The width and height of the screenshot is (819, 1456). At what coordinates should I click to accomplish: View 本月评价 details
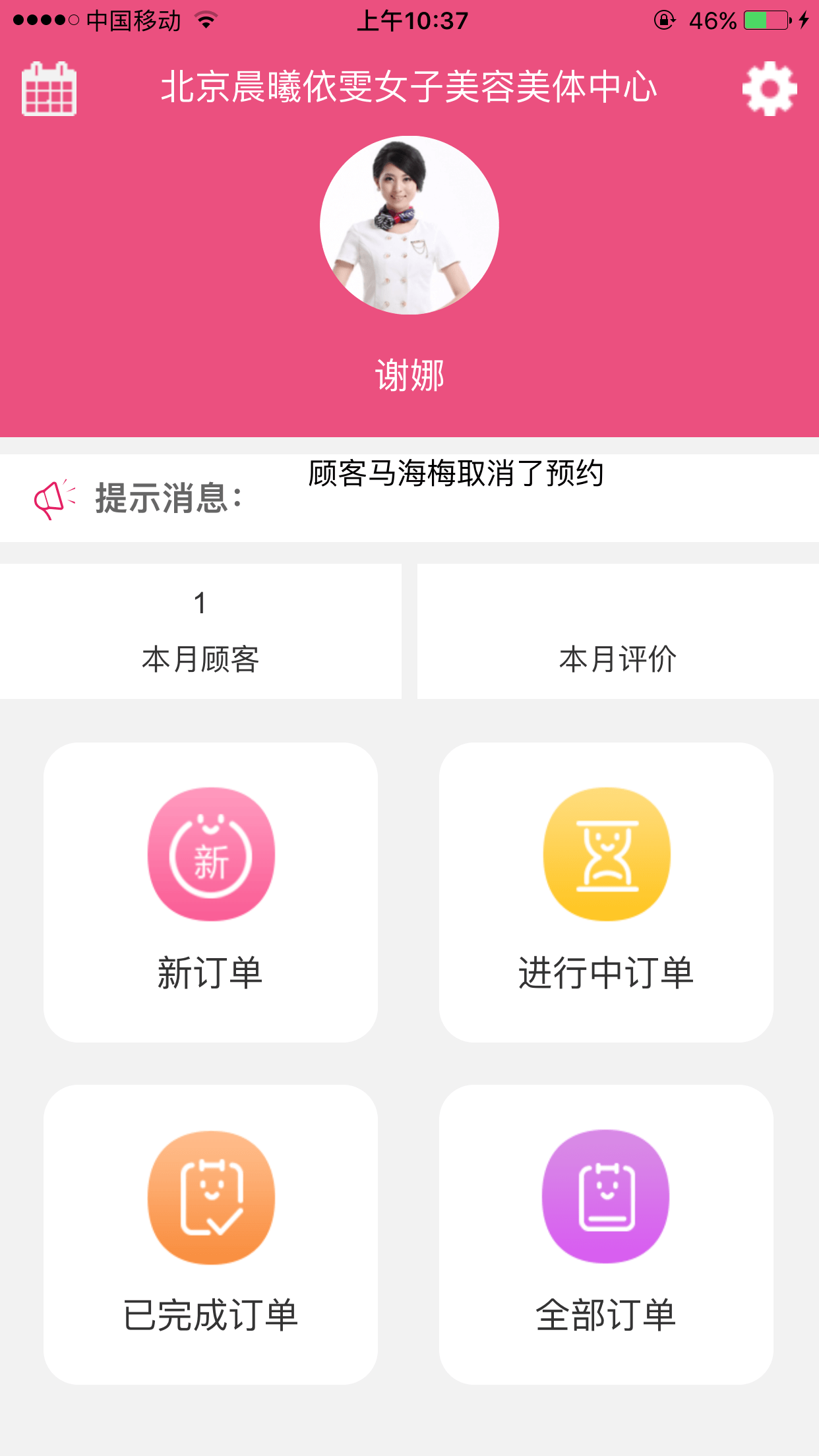point(618,631)
